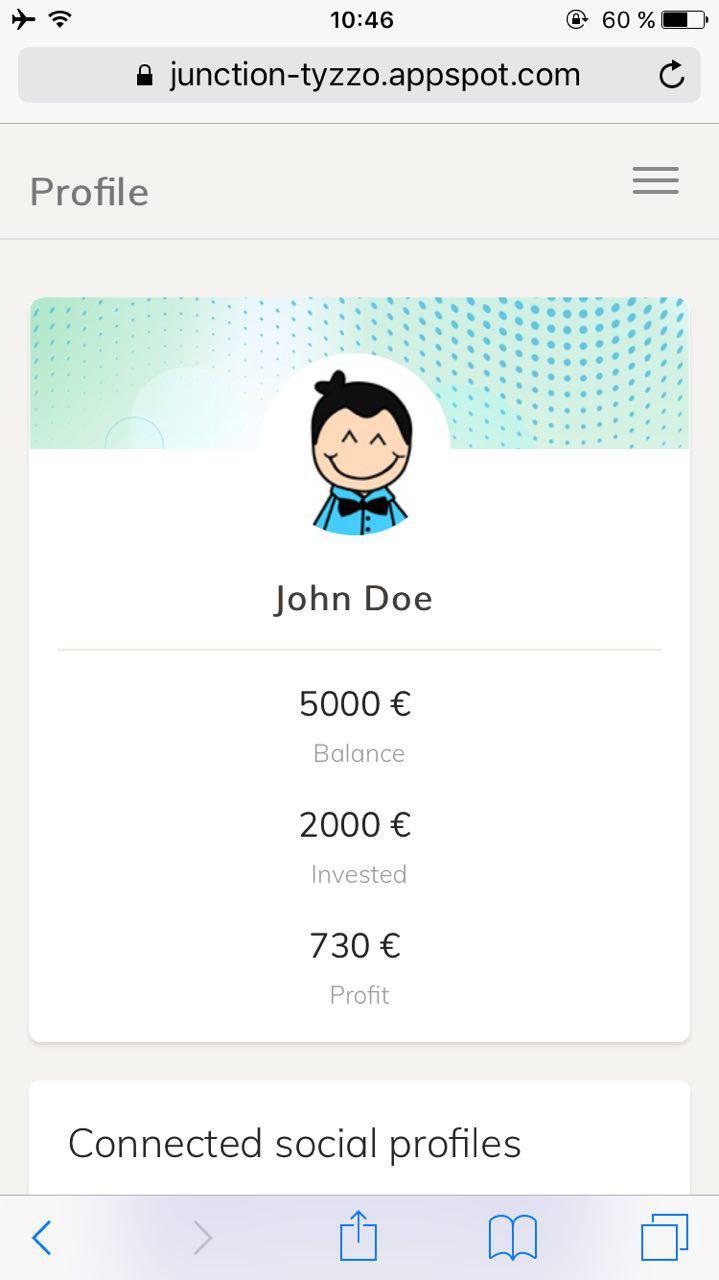
Task: Open the hamburger menu
Action: 655,180
